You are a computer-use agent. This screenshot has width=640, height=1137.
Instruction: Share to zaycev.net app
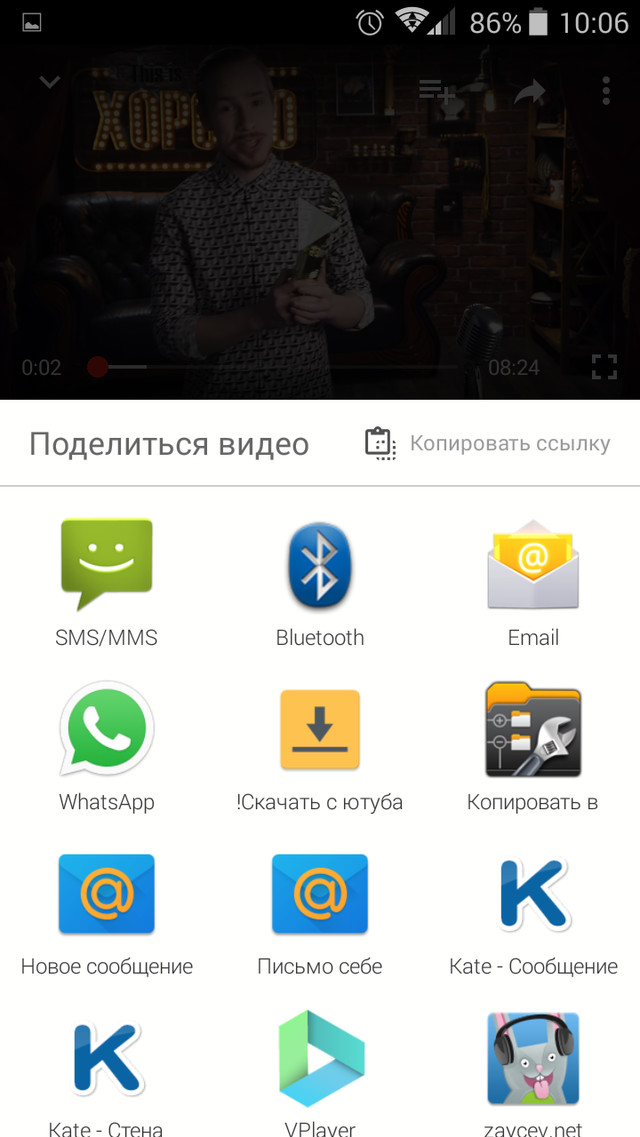coord(533,1058)
